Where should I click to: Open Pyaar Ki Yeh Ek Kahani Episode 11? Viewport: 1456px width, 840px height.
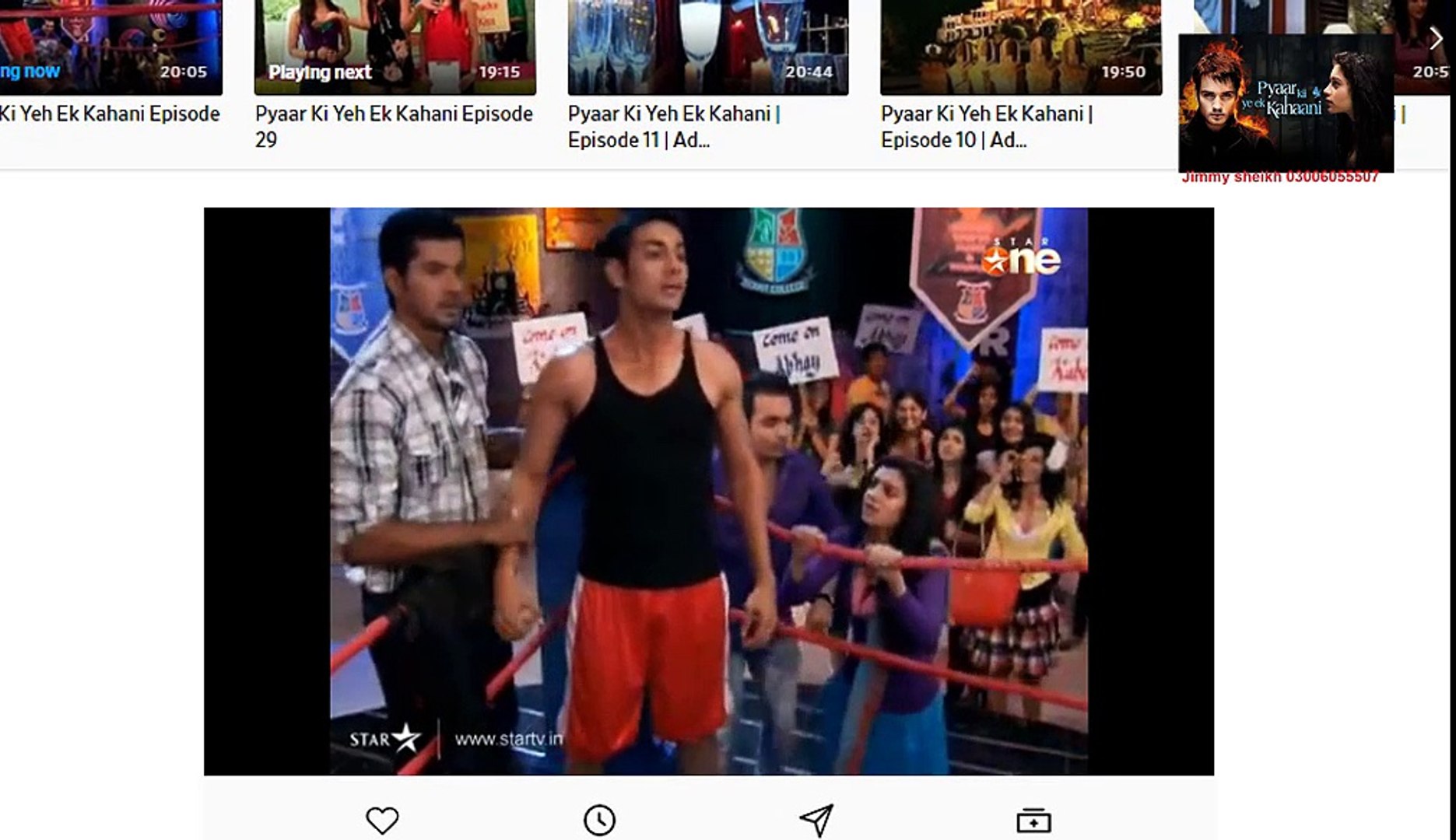[x=707, y=47]
